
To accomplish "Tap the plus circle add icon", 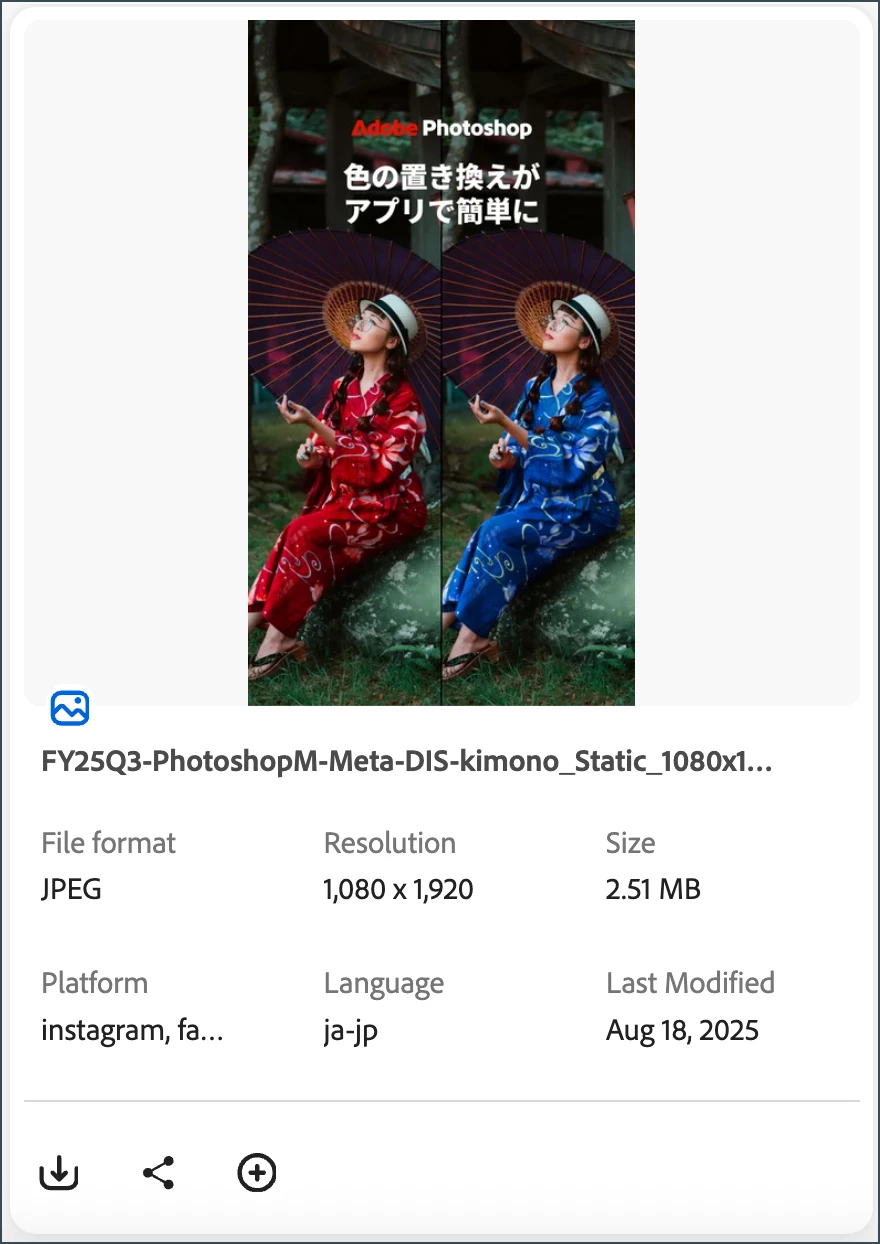I will coord(257,1172).
